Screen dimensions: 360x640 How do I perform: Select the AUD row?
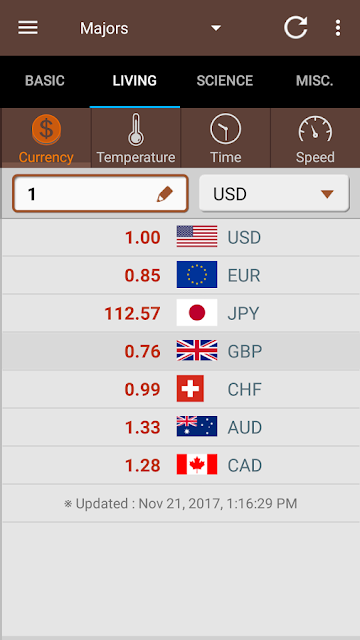(181, 427)
